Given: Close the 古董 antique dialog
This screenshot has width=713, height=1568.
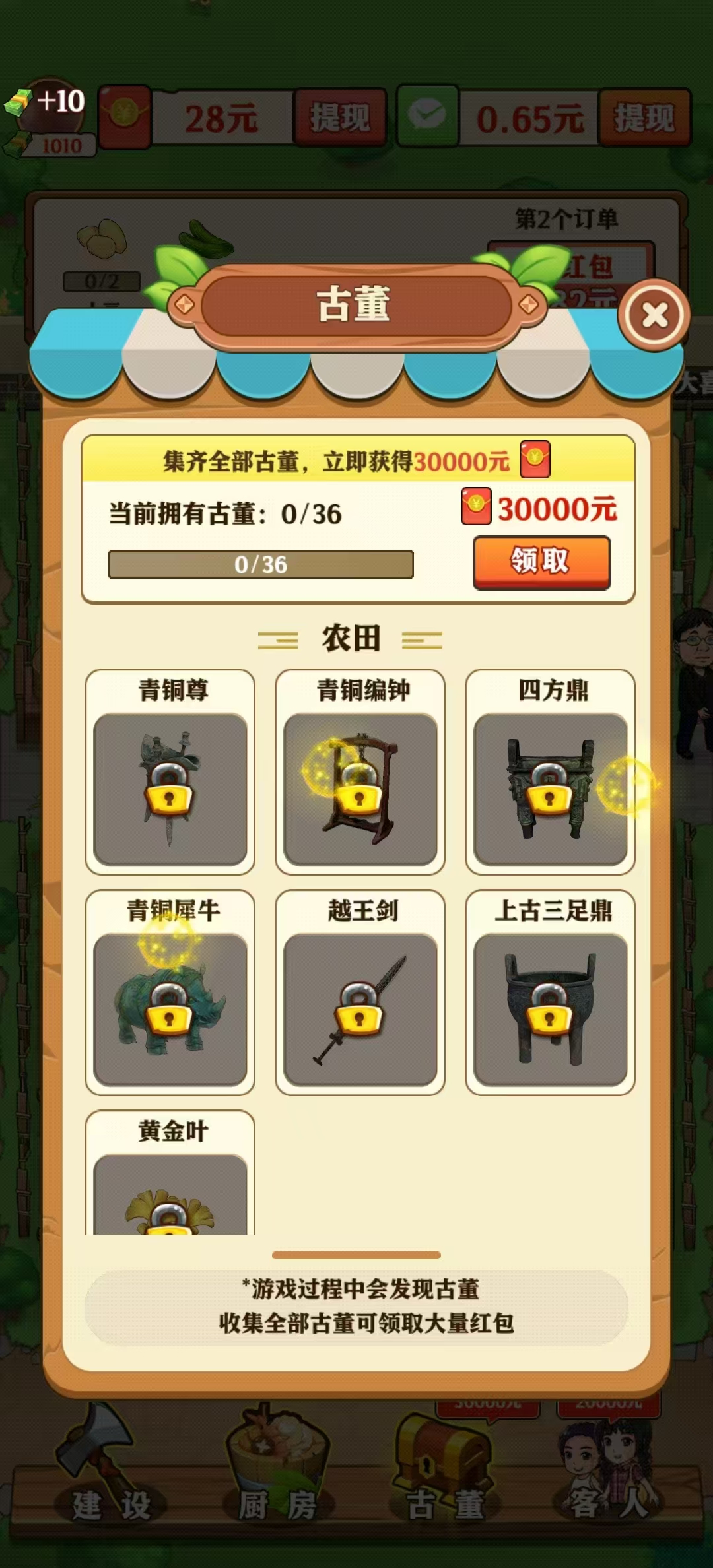Looking at the screenshot, I should point(654,315).
